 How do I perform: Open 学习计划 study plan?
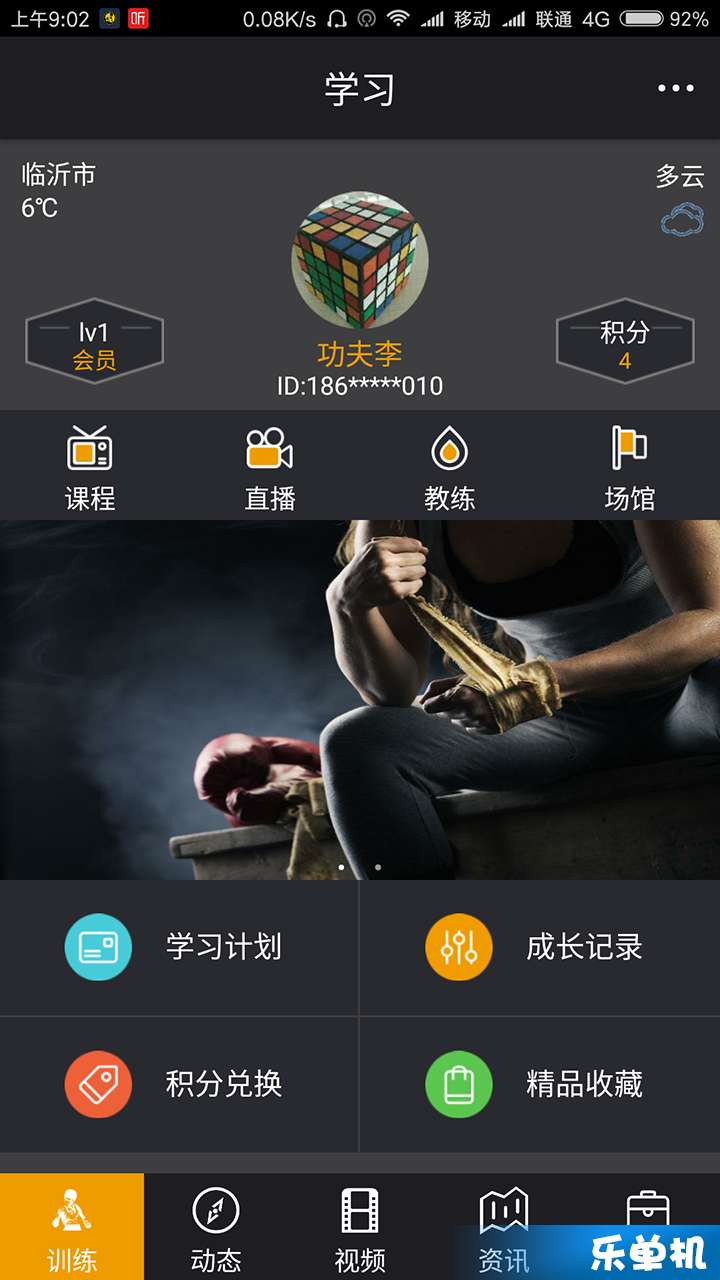click(x=180, y=947)
